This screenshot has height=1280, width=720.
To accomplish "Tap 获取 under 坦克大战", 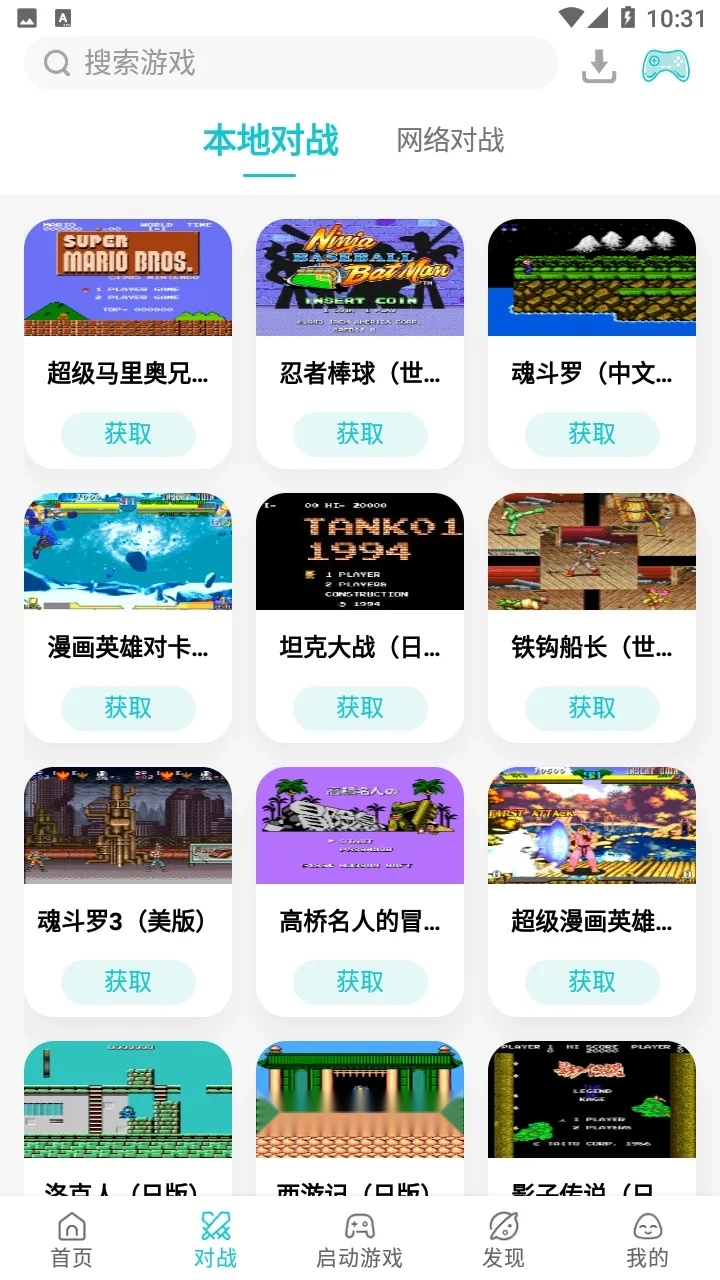I will [x=360, y=708].
